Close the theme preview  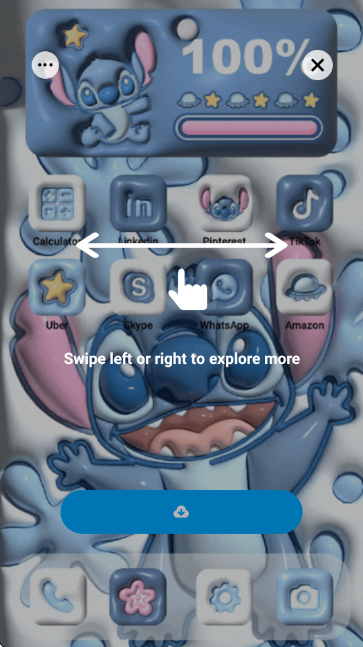tap(317, 65)
